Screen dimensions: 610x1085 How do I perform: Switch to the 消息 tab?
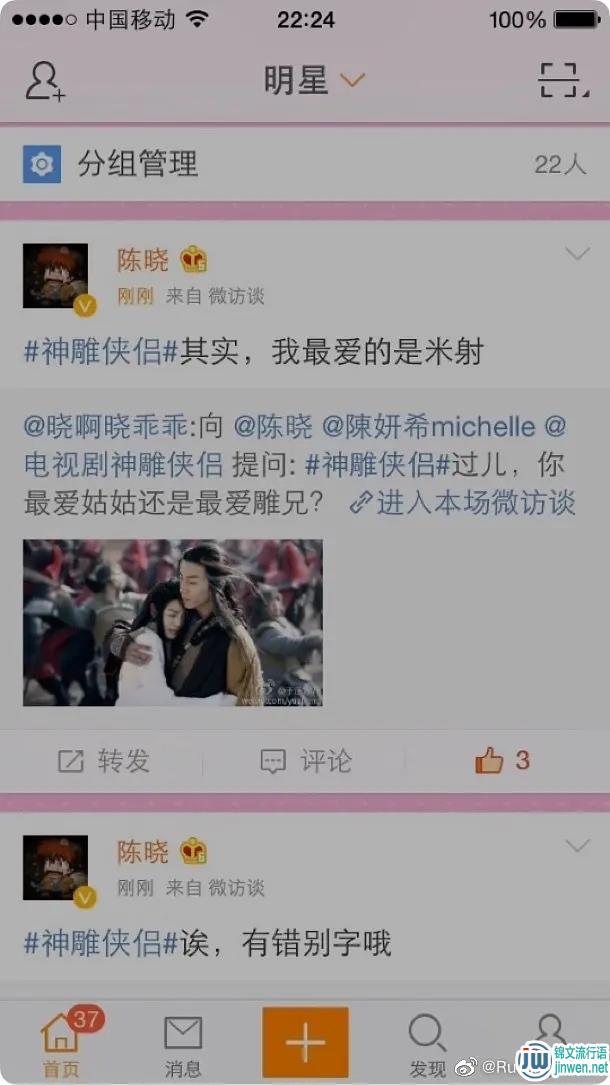click(x=183, y=1044)
